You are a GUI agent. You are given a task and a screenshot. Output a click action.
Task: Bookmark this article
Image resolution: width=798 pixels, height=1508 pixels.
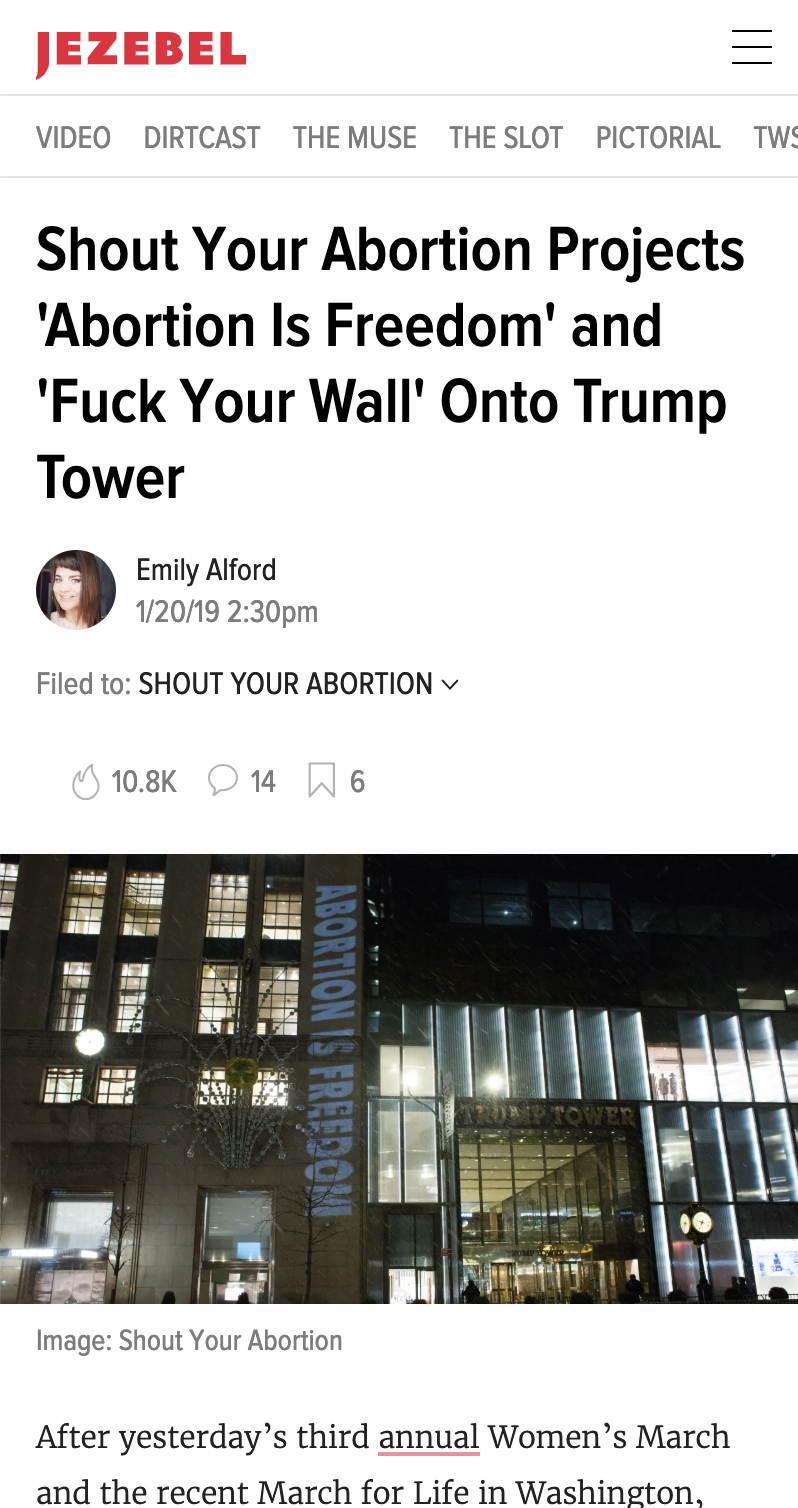click(321, 781)
